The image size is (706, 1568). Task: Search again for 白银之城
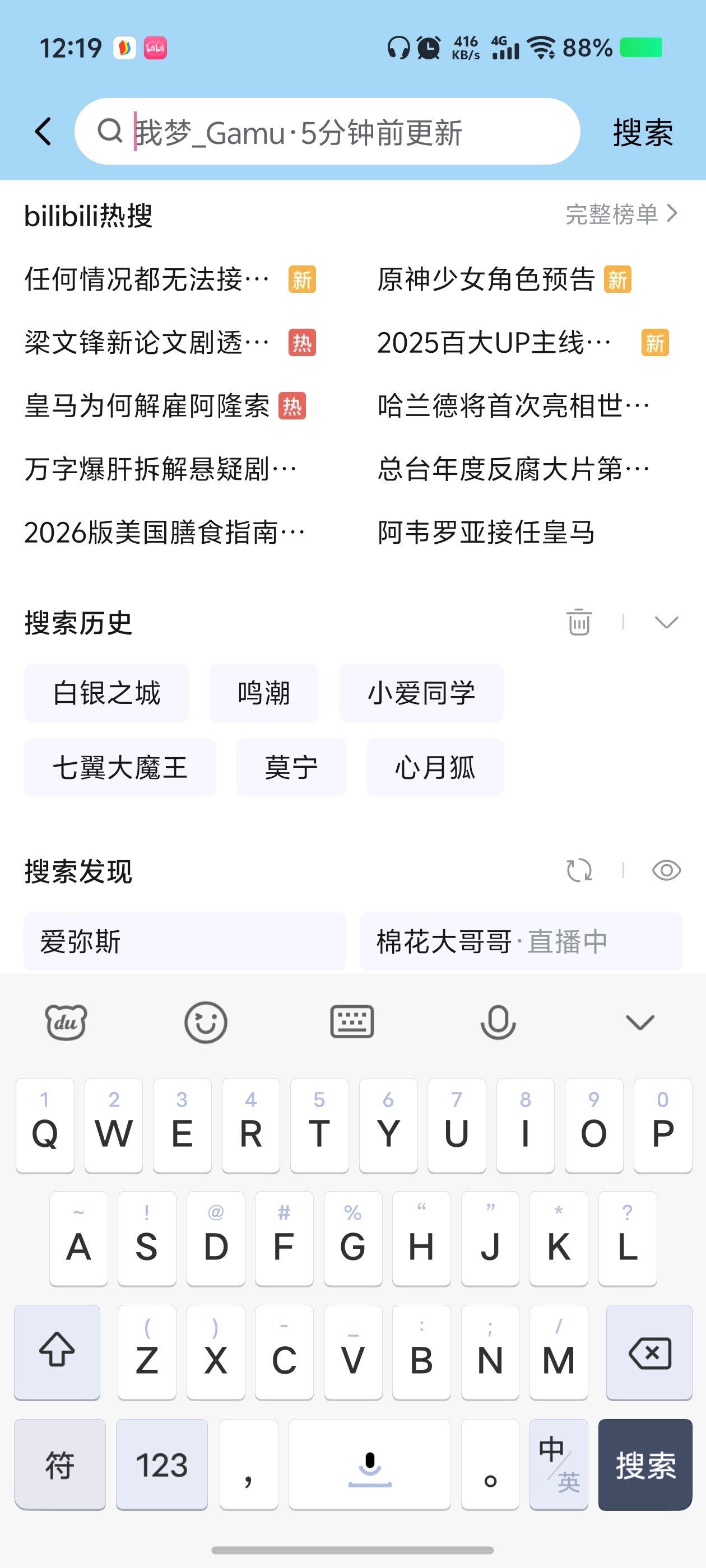click(106, 693)
